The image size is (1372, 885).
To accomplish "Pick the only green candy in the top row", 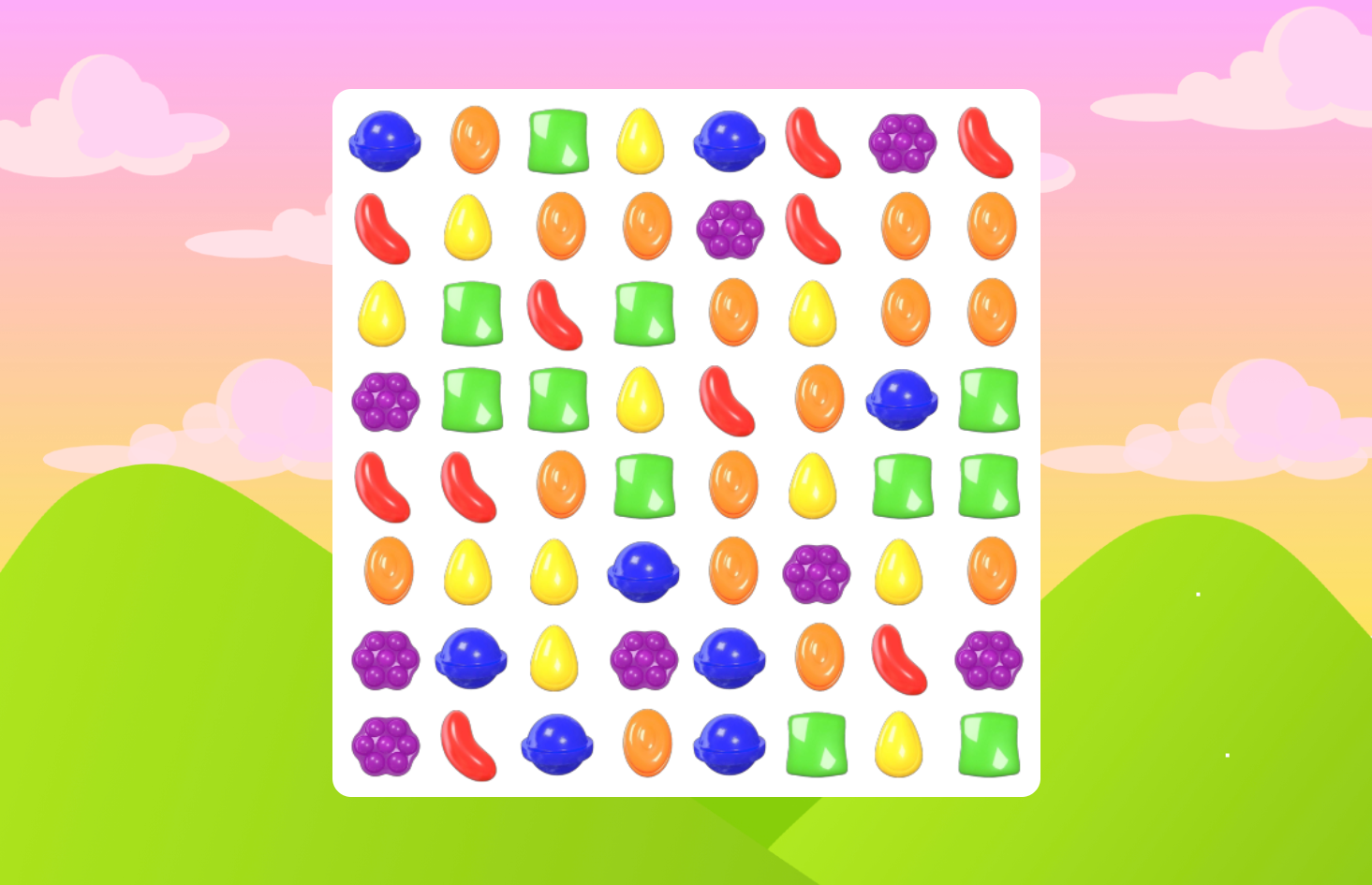I will [558, 141].
